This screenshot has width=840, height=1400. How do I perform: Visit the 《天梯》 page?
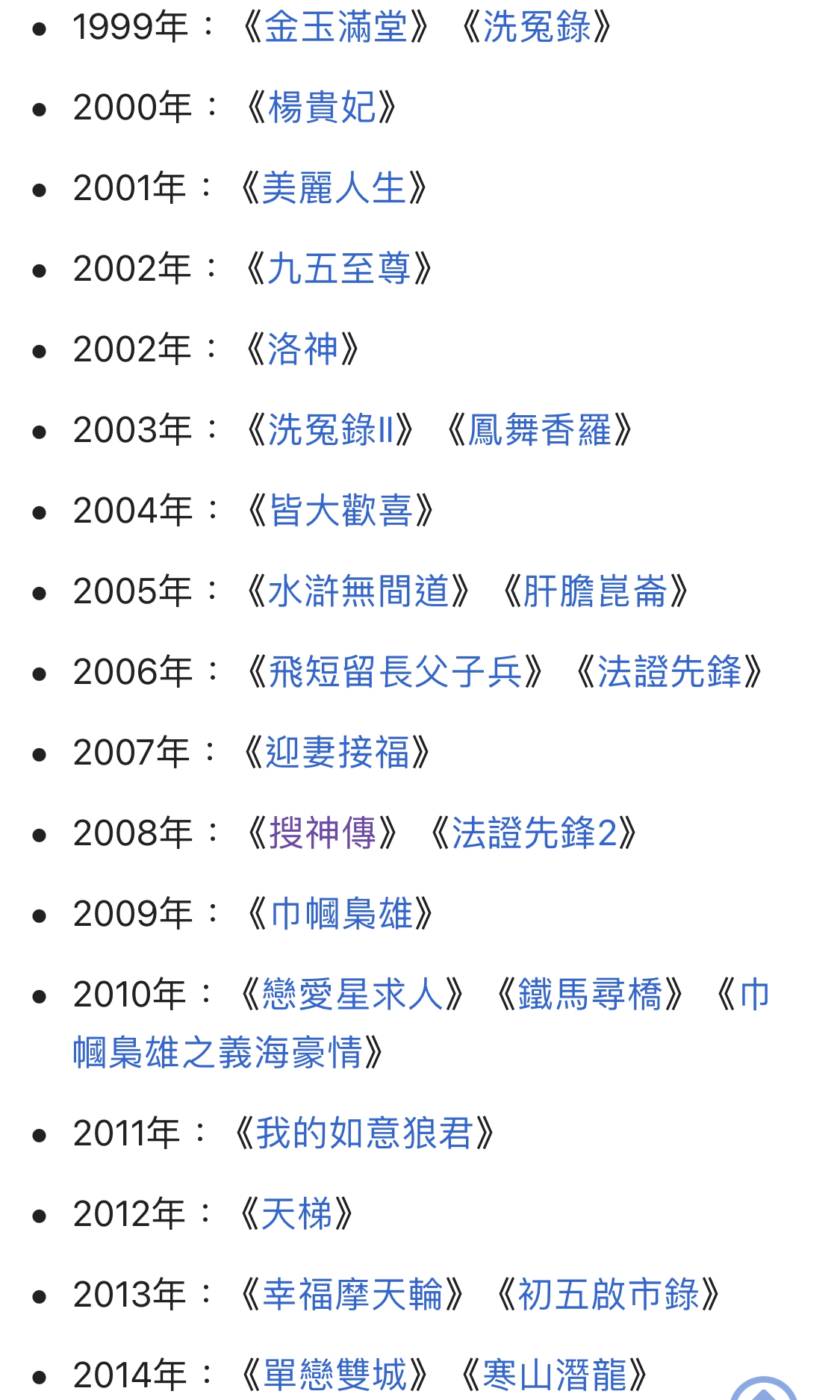(296, 1213)
